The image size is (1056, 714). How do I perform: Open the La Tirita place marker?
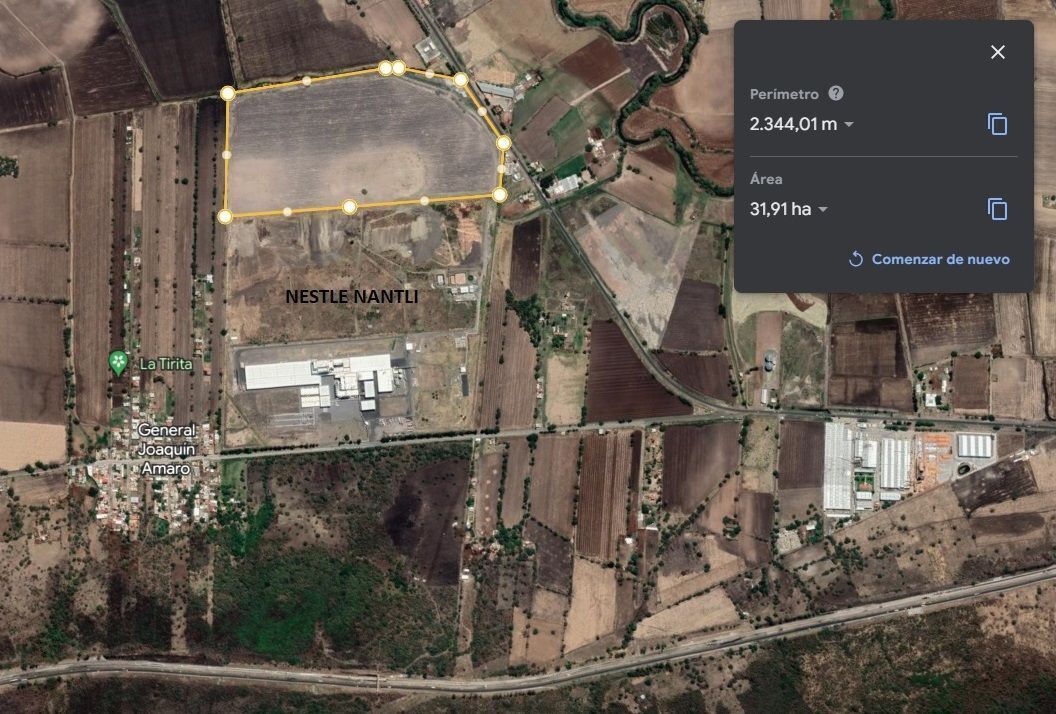119,361
